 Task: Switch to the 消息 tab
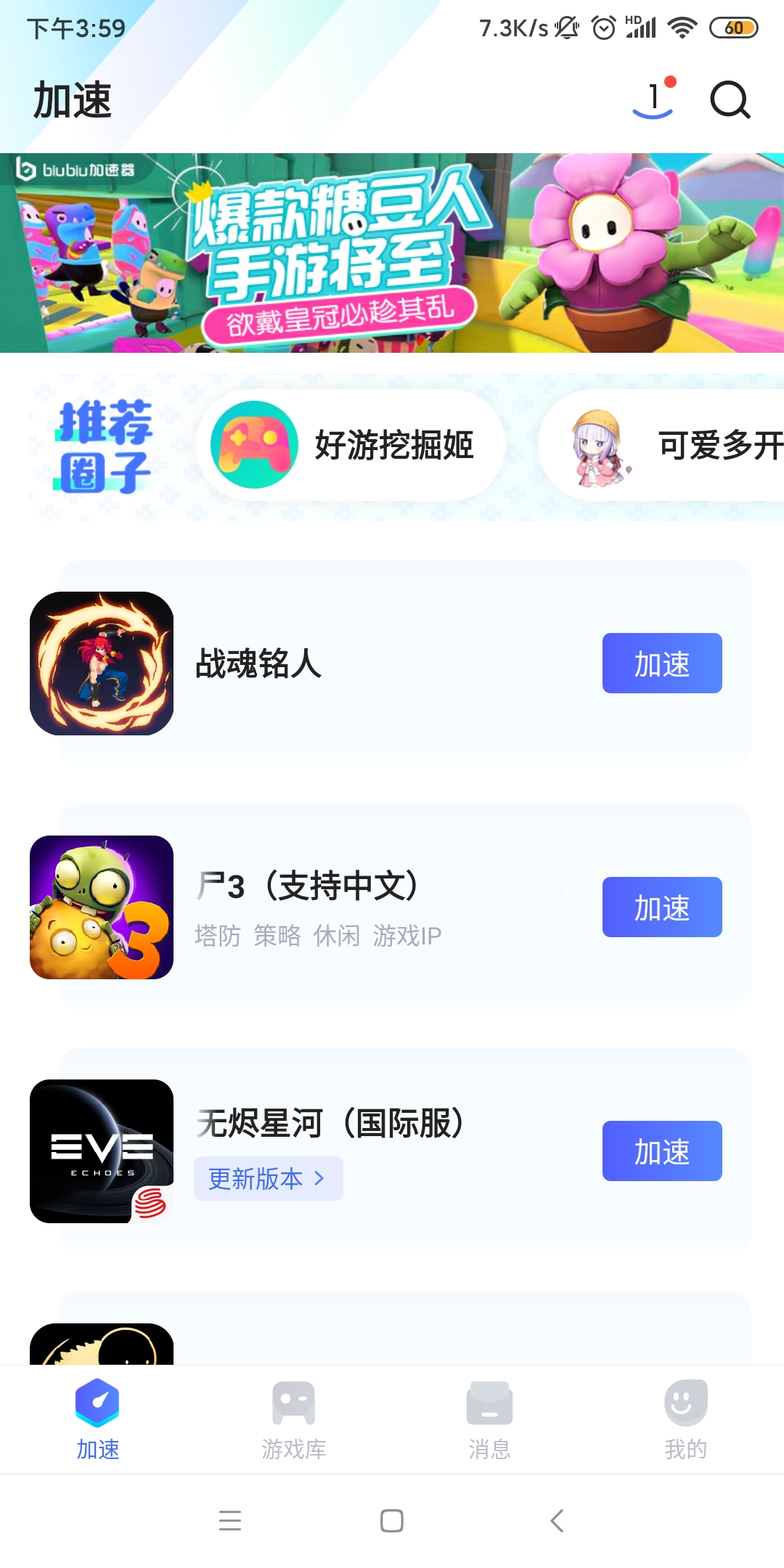(489, 1420)
